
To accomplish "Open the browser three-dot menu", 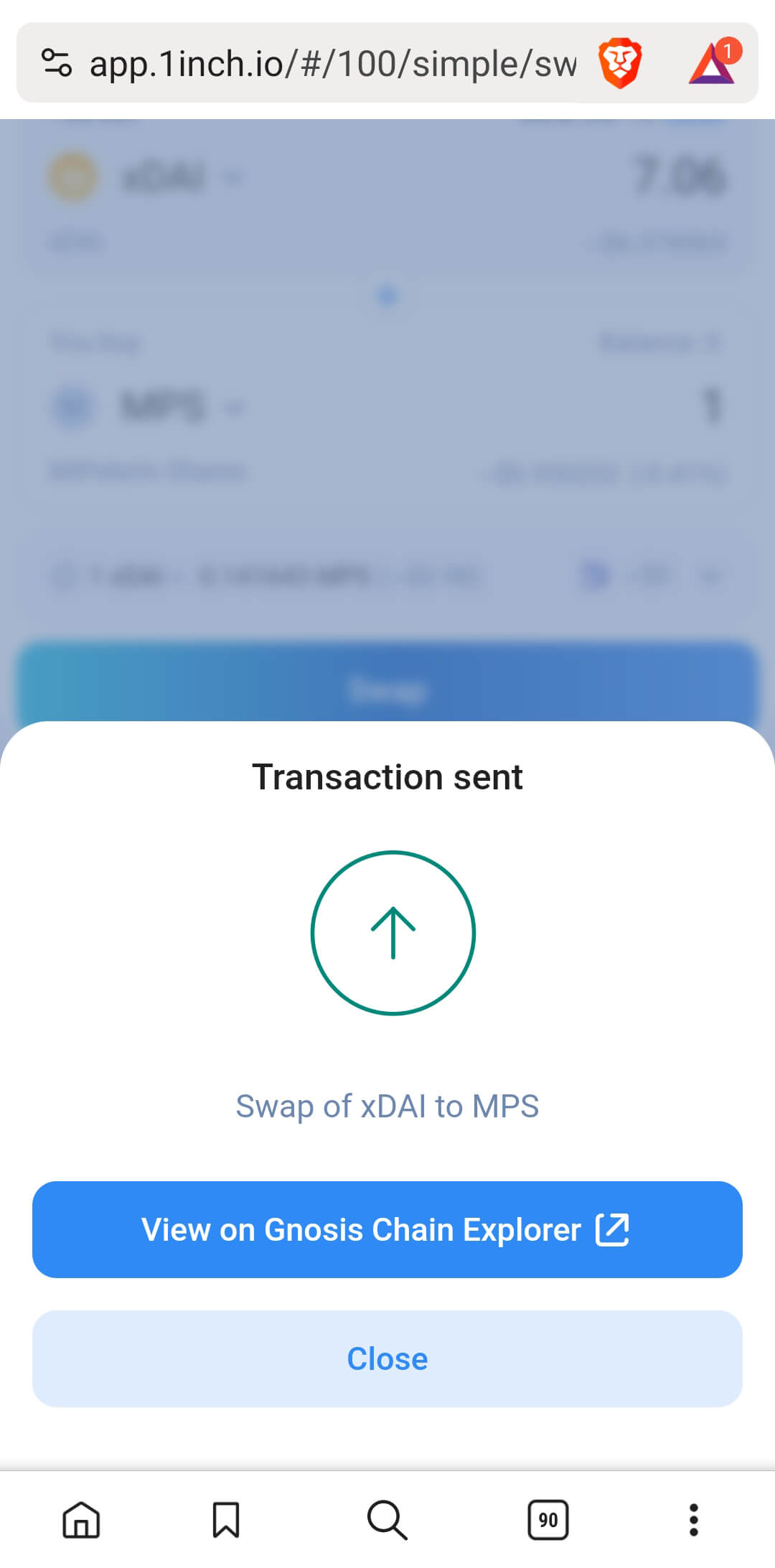I will 694,1518.
